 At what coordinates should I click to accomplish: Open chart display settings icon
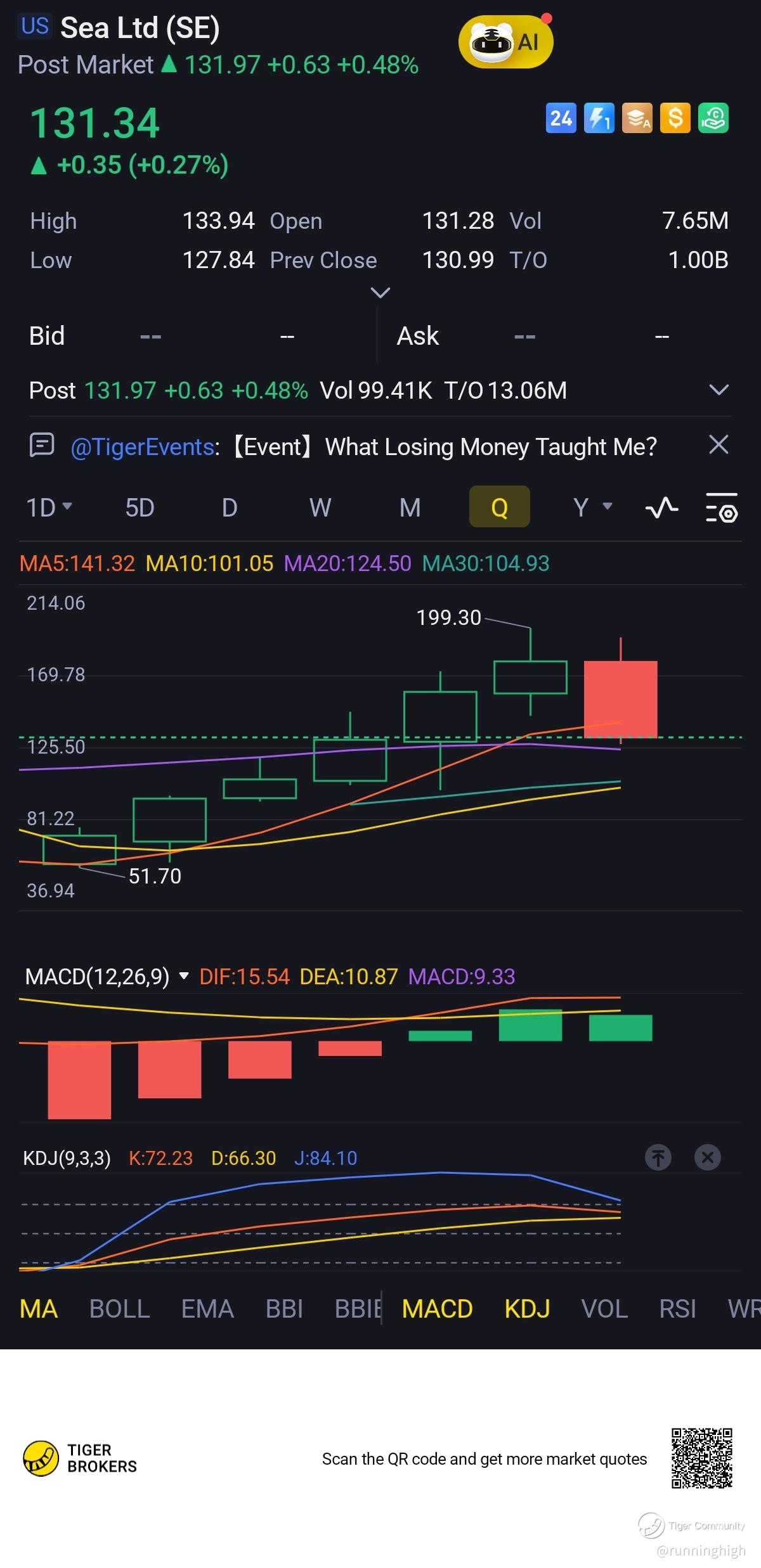tap(721, 507)
